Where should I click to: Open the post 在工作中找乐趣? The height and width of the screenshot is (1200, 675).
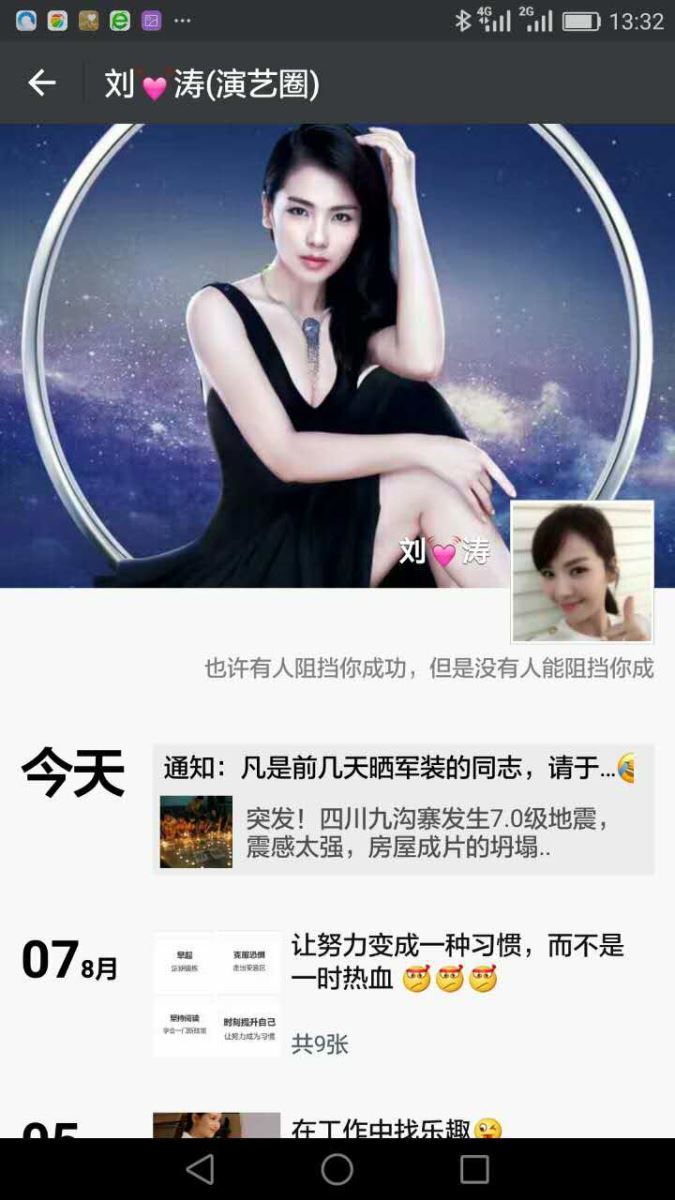395,1127
